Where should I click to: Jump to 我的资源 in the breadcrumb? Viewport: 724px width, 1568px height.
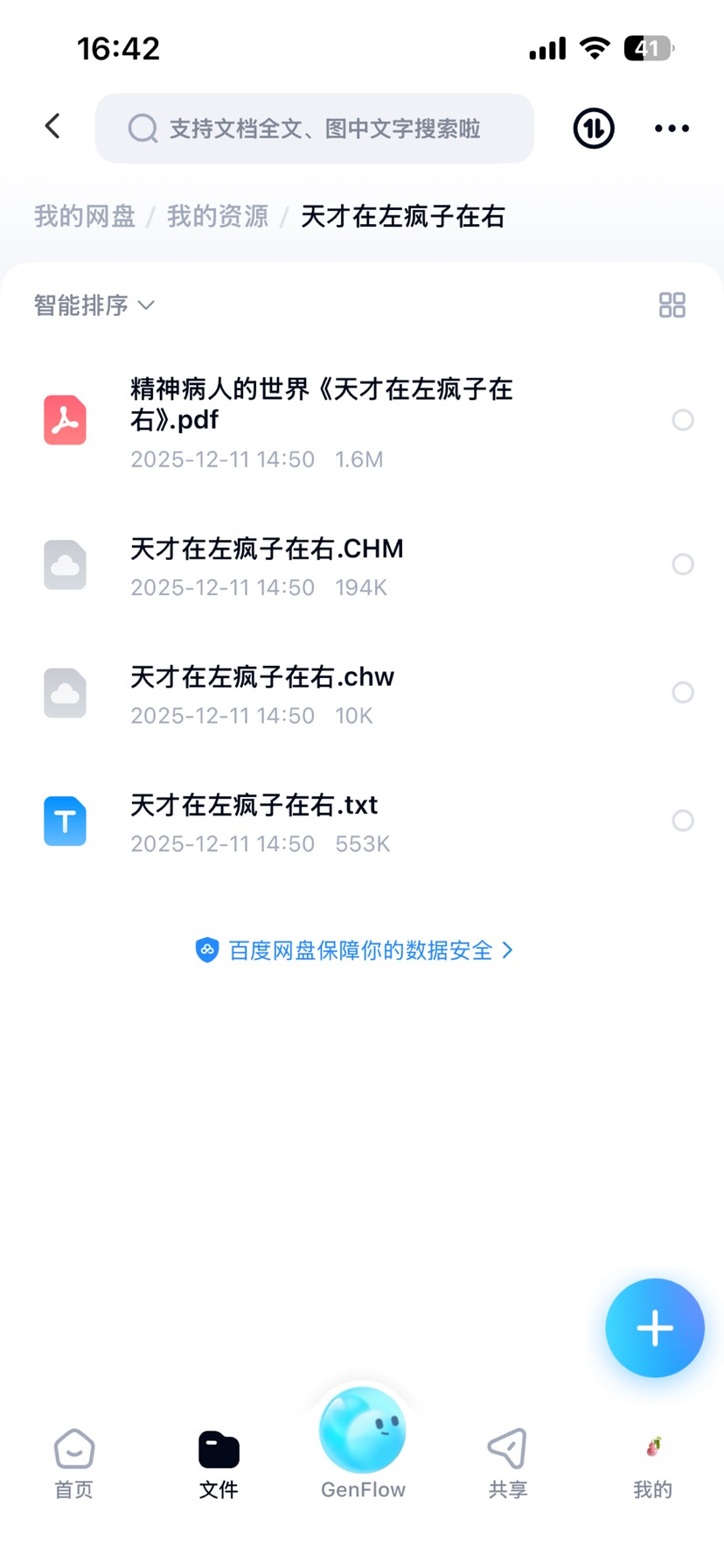(x=218, y=216)
